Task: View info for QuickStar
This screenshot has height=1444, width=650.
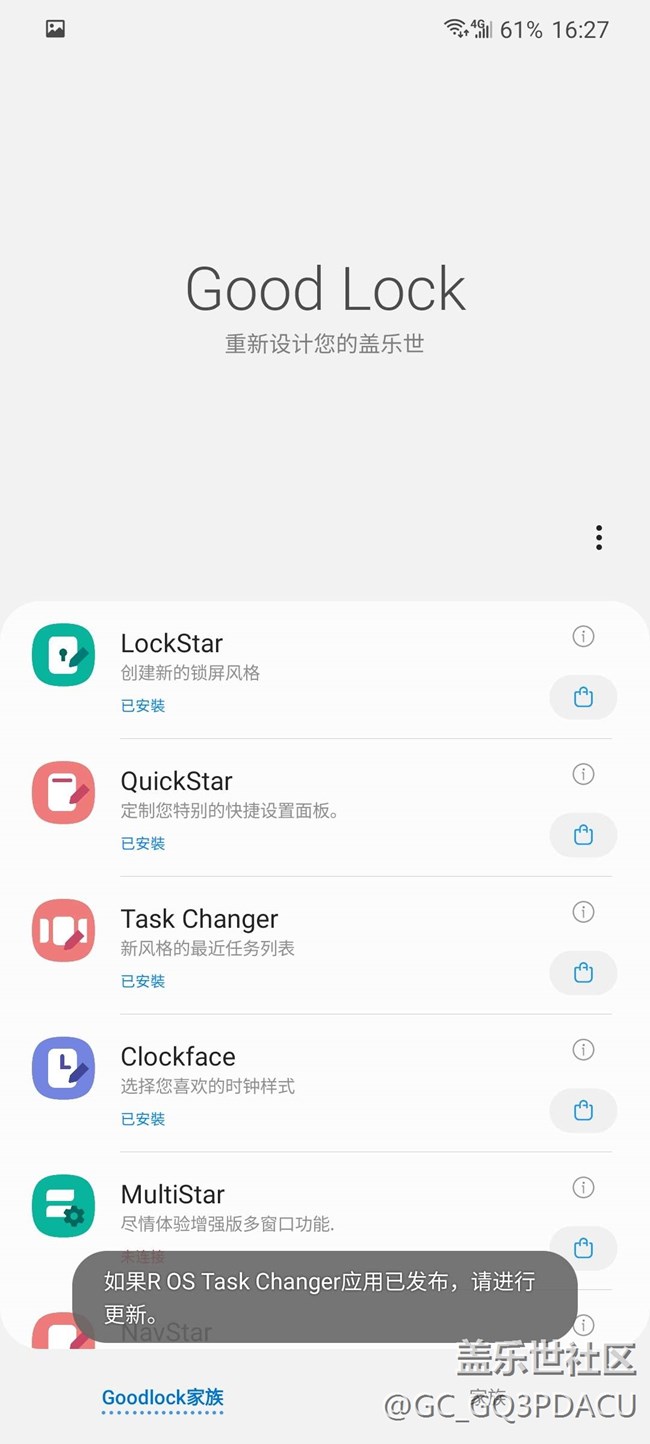Action: [583, 774]
